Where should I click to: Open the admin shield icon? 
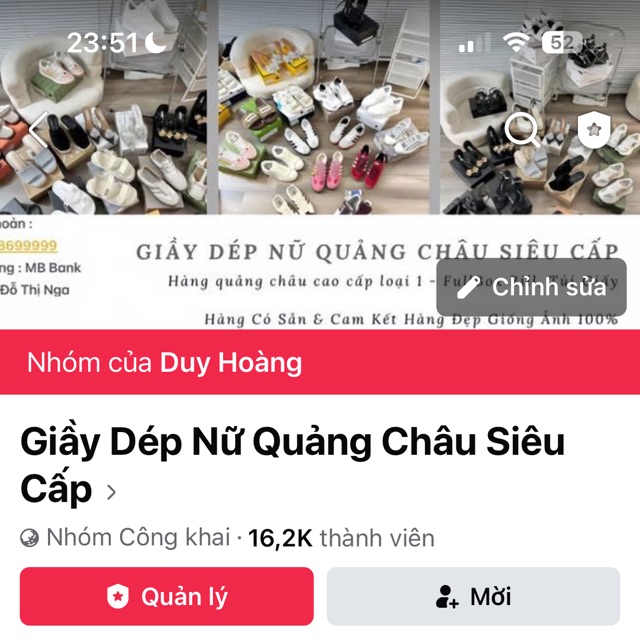pos(594,130)
